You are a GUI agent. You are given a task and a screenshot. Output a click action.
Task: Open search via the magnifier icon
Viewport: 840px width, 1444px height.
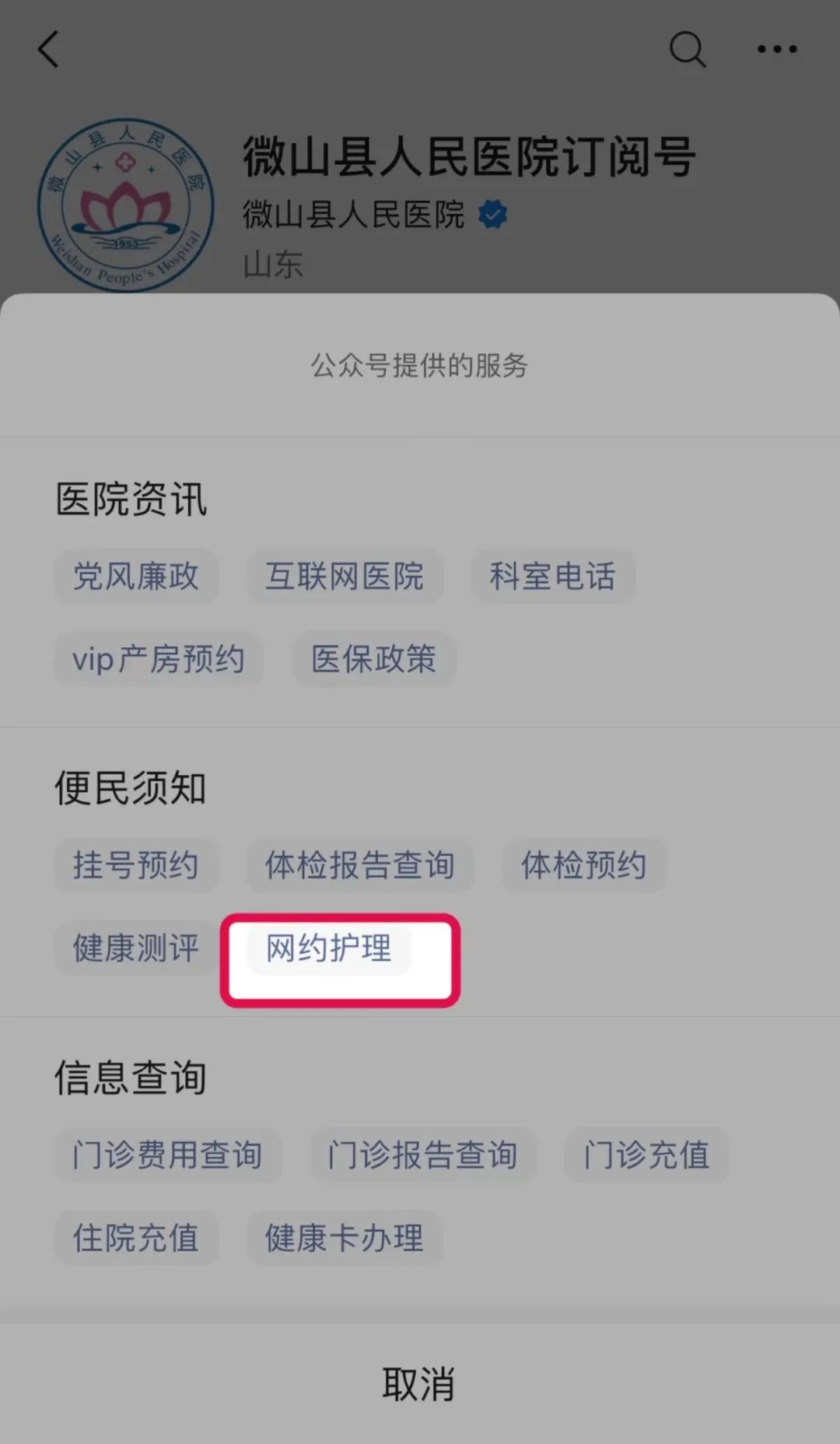coord(688,49)
